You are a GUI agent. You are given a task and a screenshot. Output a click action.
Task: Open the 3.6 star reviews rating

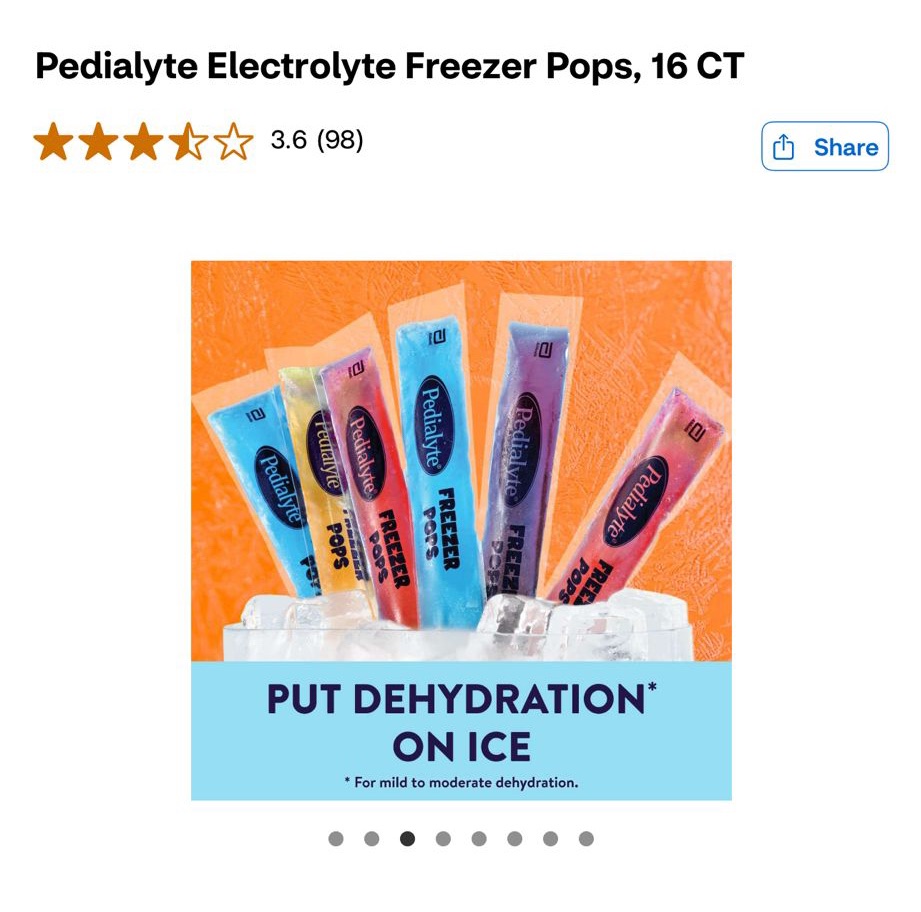click(198, 141)
